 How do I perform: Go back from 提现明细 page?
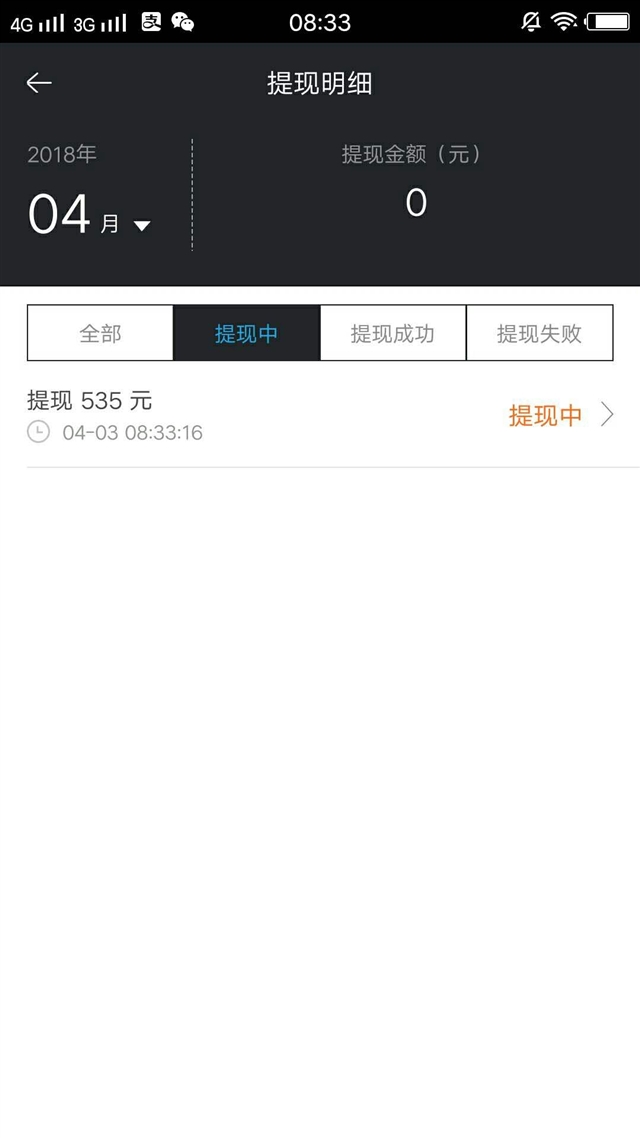39,83
